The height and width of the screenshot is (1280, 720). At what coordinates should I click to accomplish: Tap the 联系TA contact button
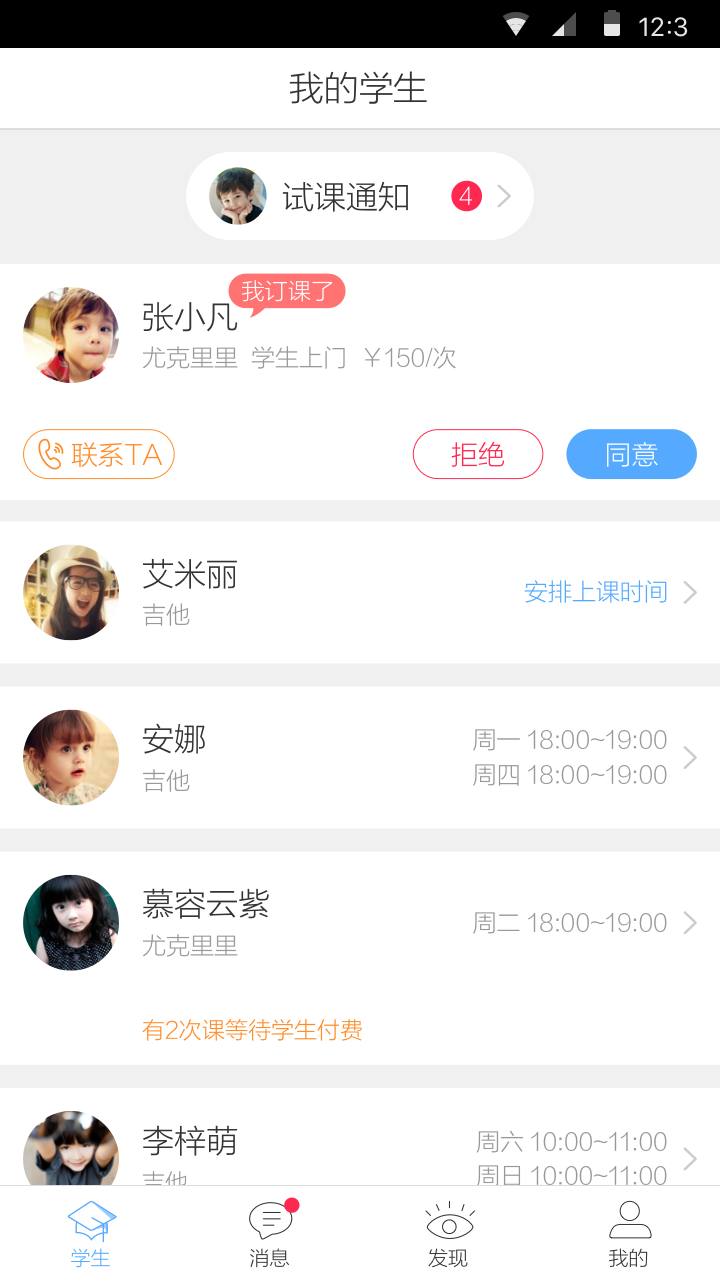(x=99, y=455)
